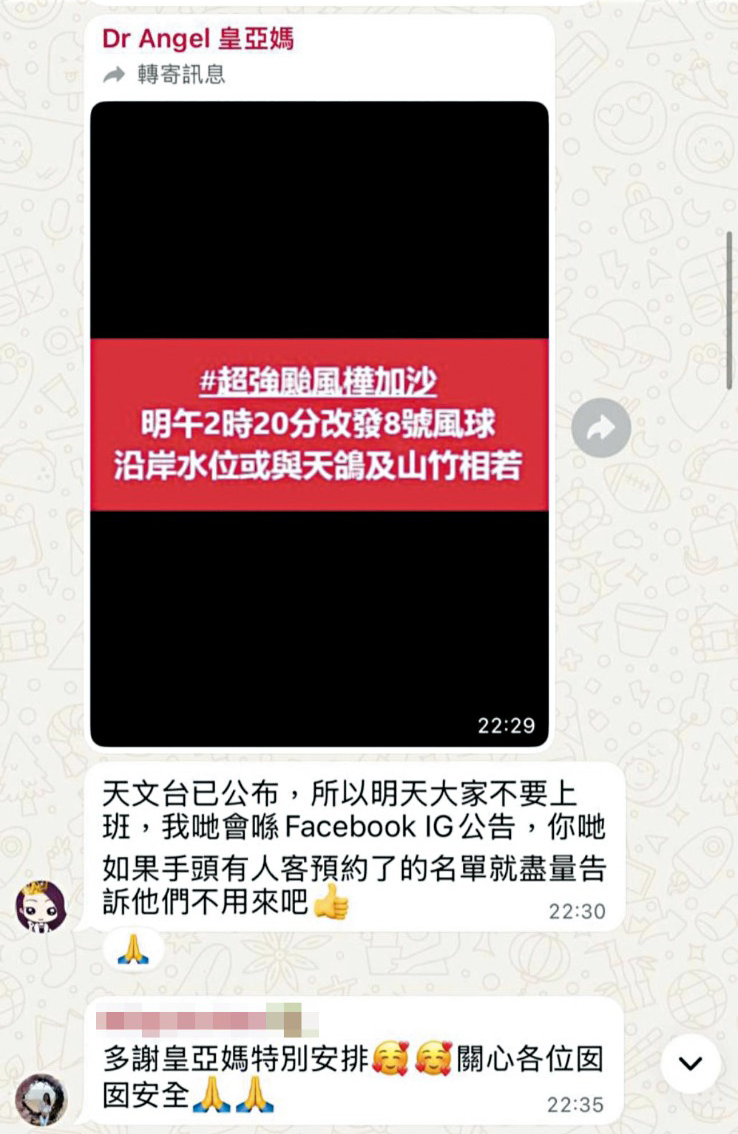The height and width of the screenshot is (1134, 738).
Task: Open the avatar beside the 22:35 message
Action: tap(41, 1099)
